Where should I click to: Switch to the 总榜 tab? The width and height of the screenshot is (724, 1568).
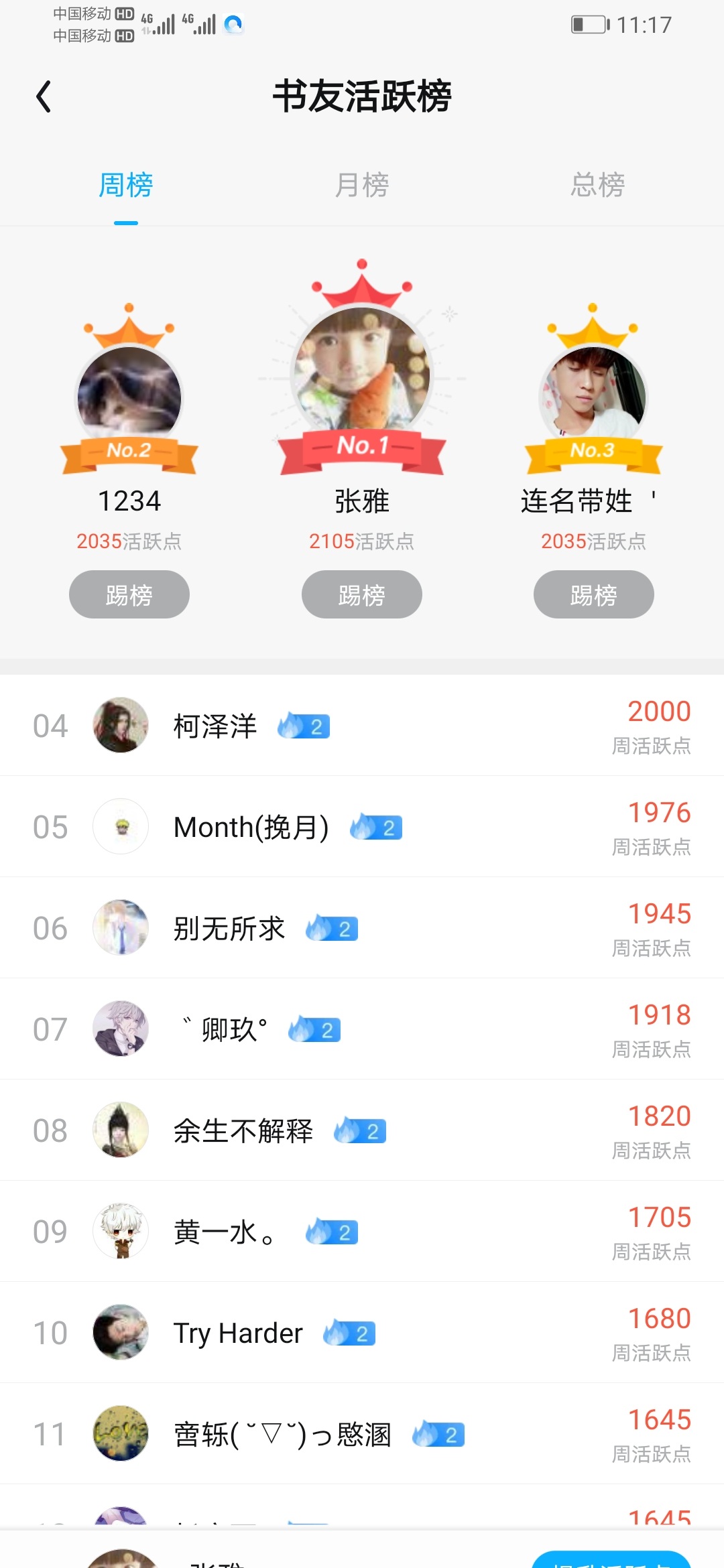pyautogui.click(x=597, y=185)
